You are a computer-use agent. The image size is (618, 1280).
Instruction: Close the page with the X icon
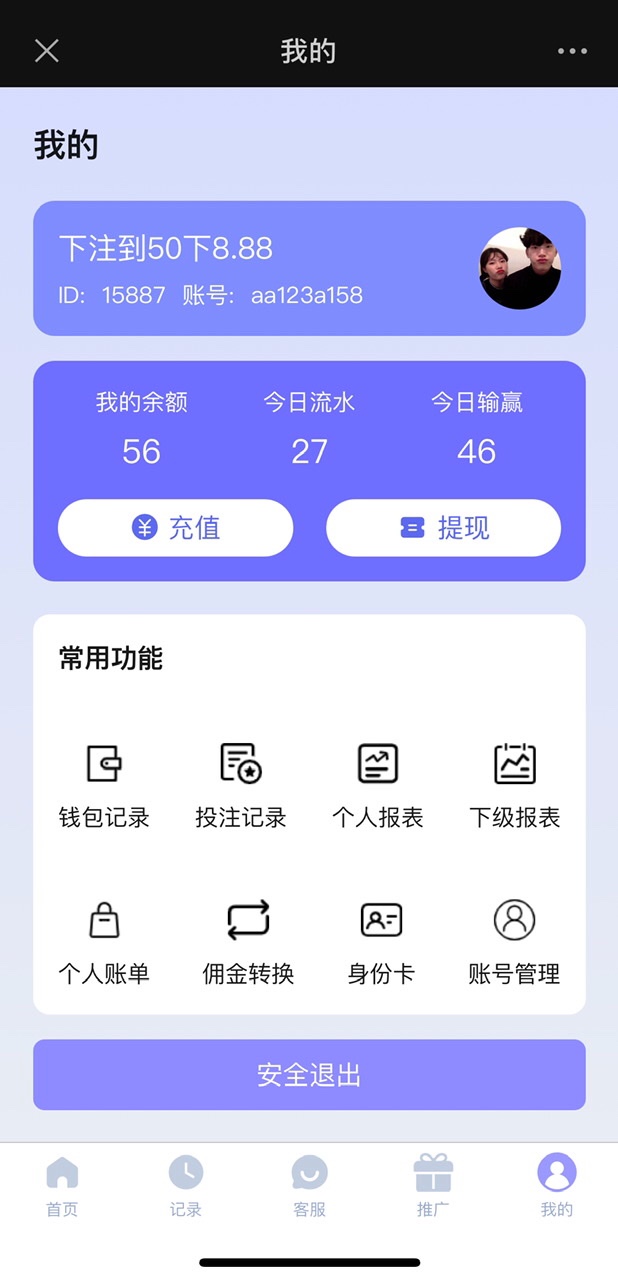pos(47,51)
